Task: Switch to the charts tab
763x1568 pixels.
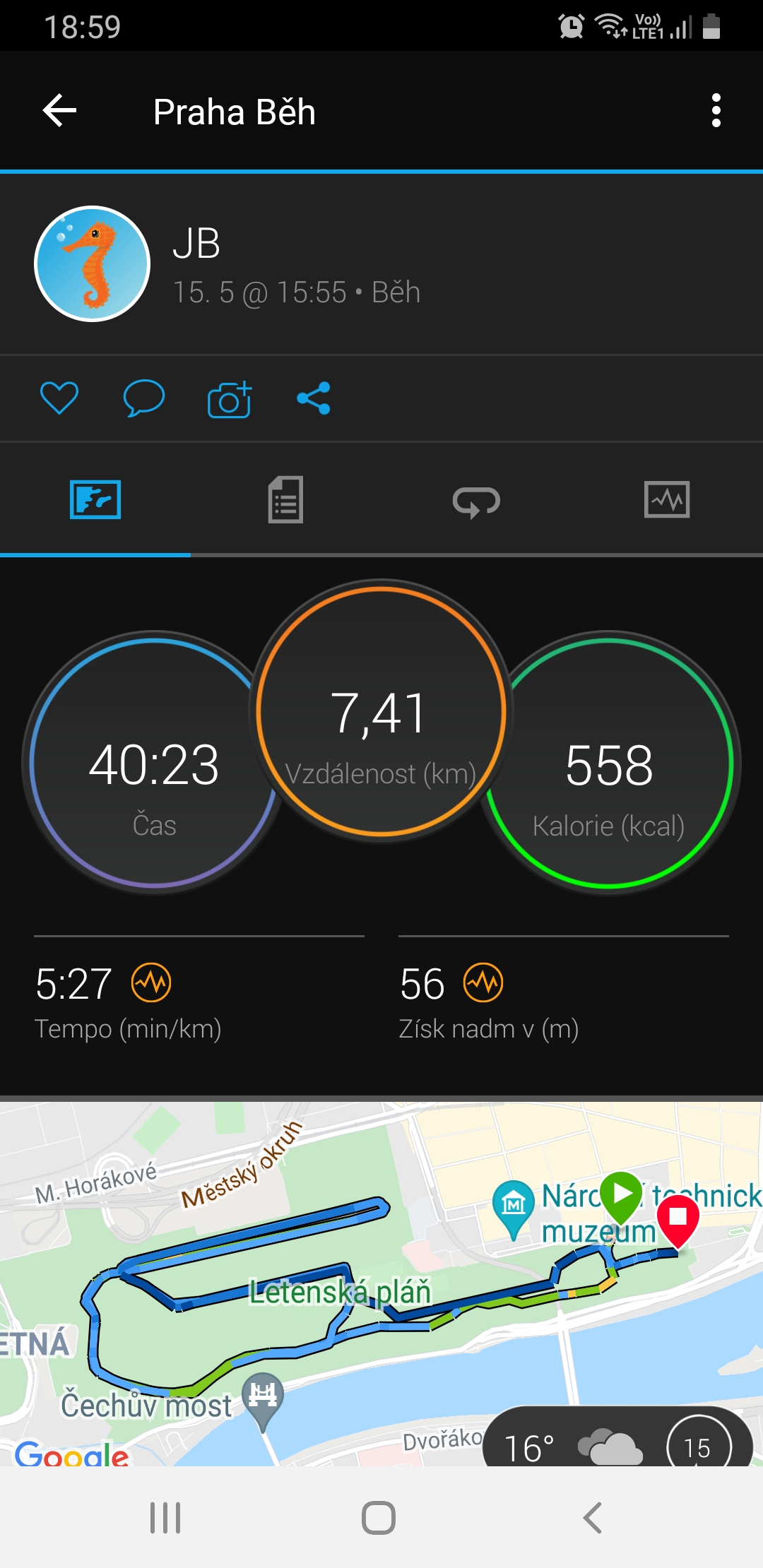Action: [x=667, y=500]
